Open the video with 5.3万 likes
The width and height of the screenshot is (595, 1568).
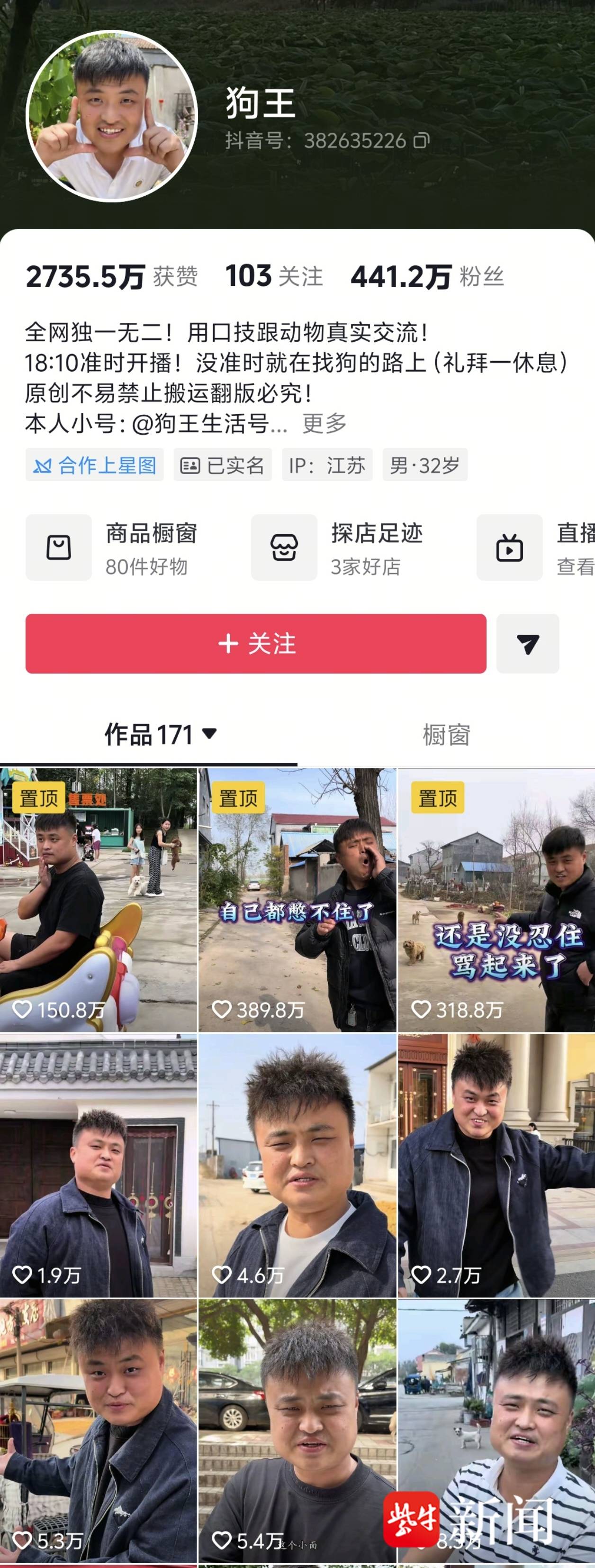click(x=99, y=1431)
